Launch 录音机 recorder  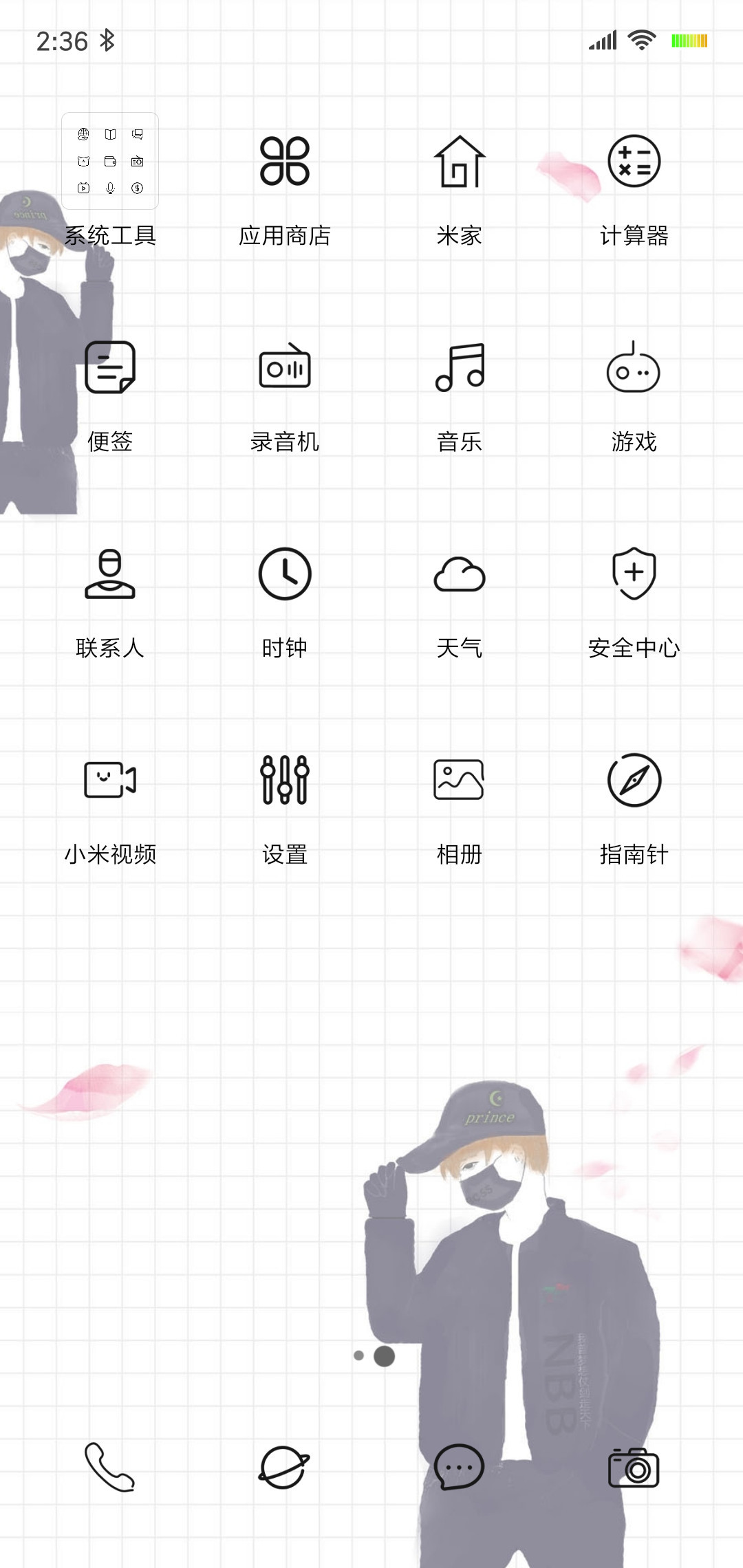click(285, 368)
